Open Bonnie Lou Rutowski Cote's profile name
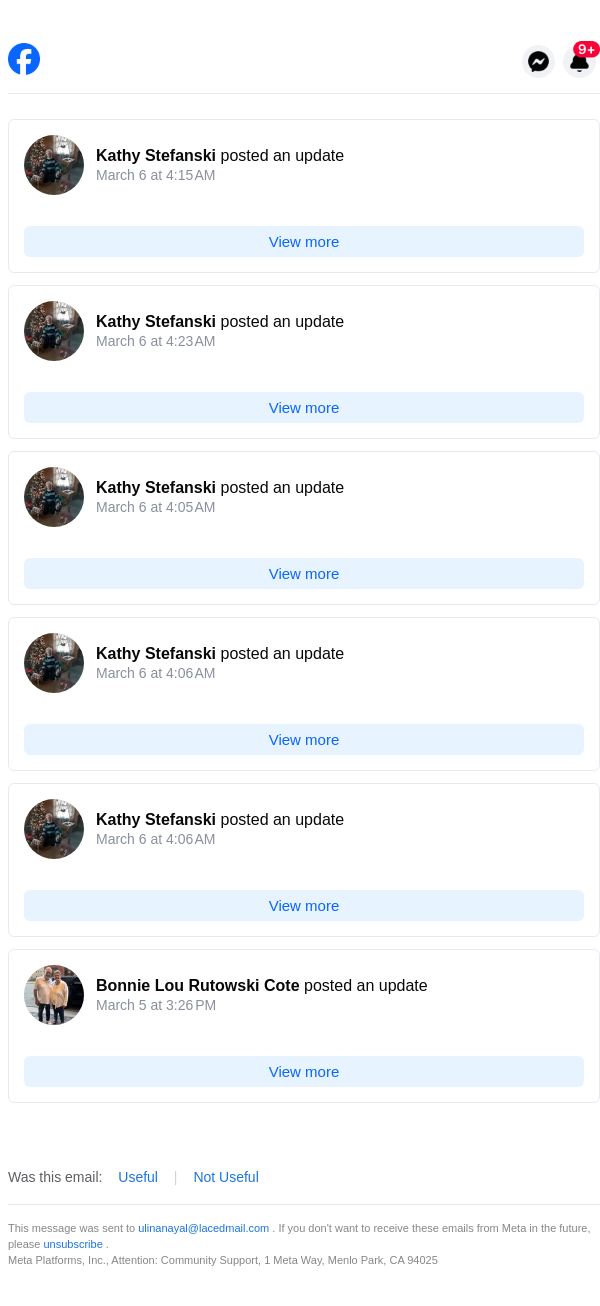This screenshot has width=600, height=1306. pos(197,985)
